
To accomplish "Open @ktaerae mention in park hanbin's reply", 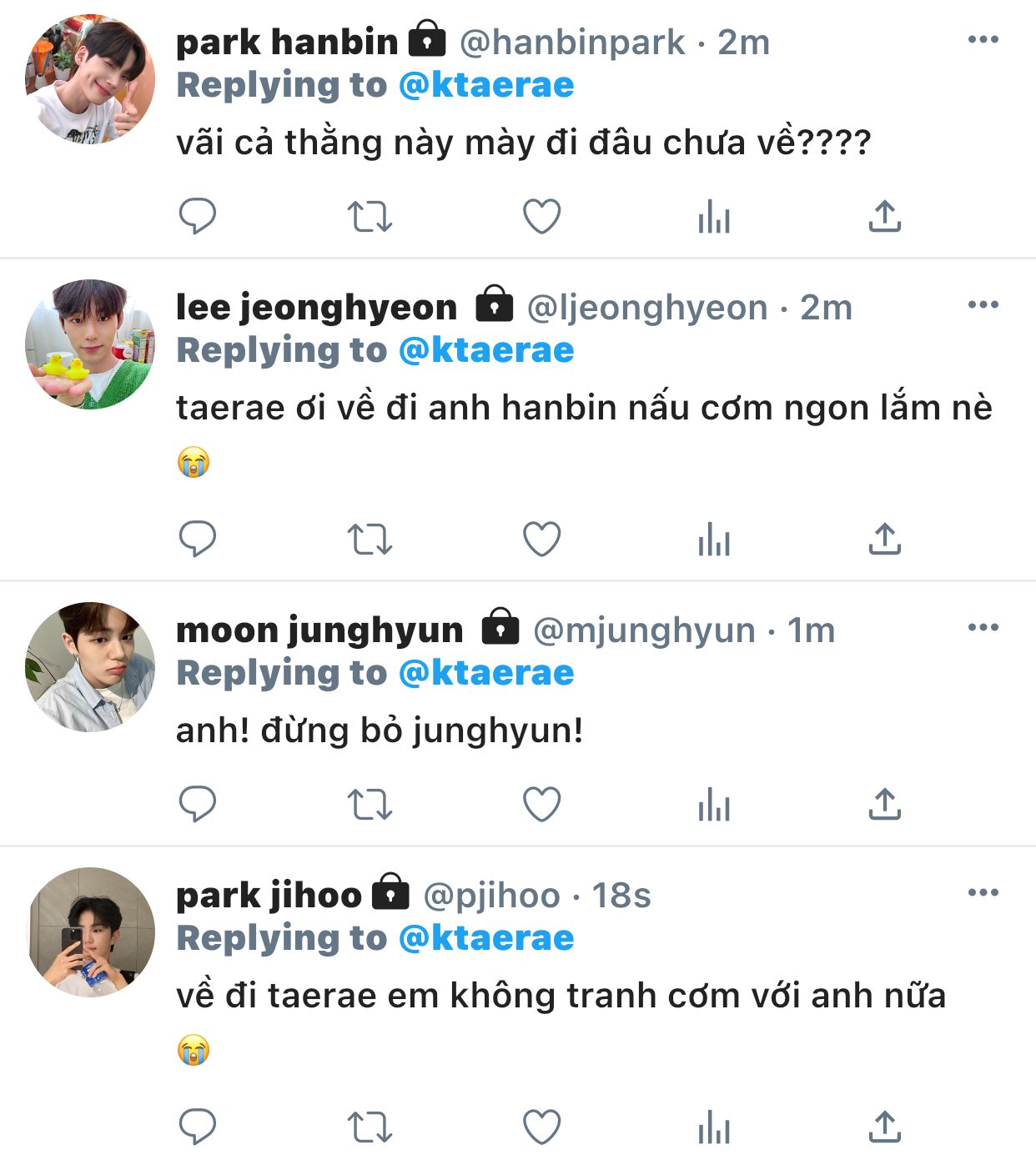I will [x=486, y=85].
